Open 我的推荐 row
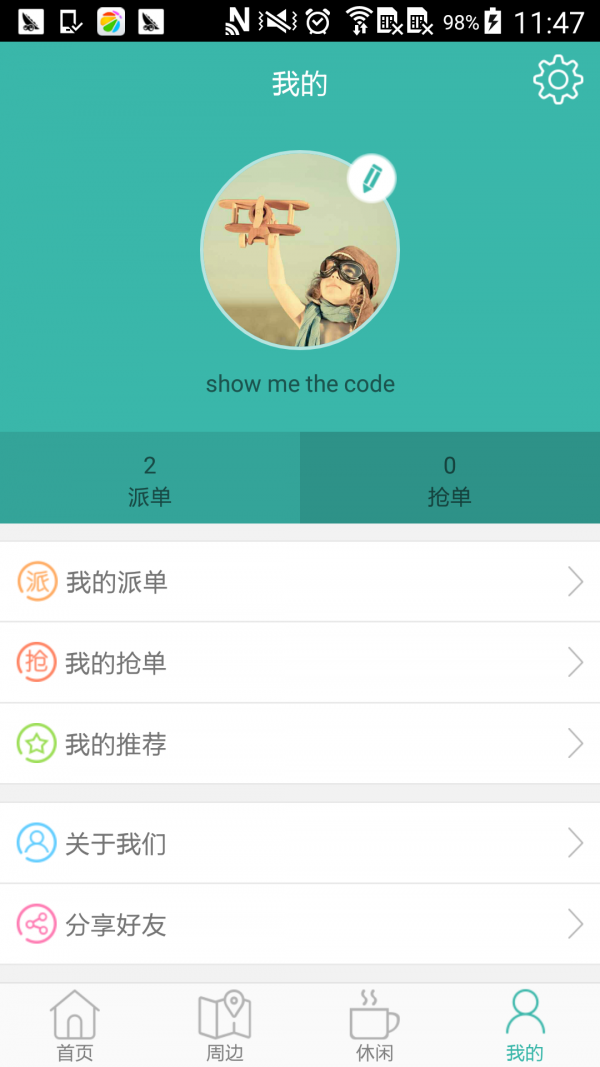Screen dimensions: 600x1067 (x=300, y=743)
